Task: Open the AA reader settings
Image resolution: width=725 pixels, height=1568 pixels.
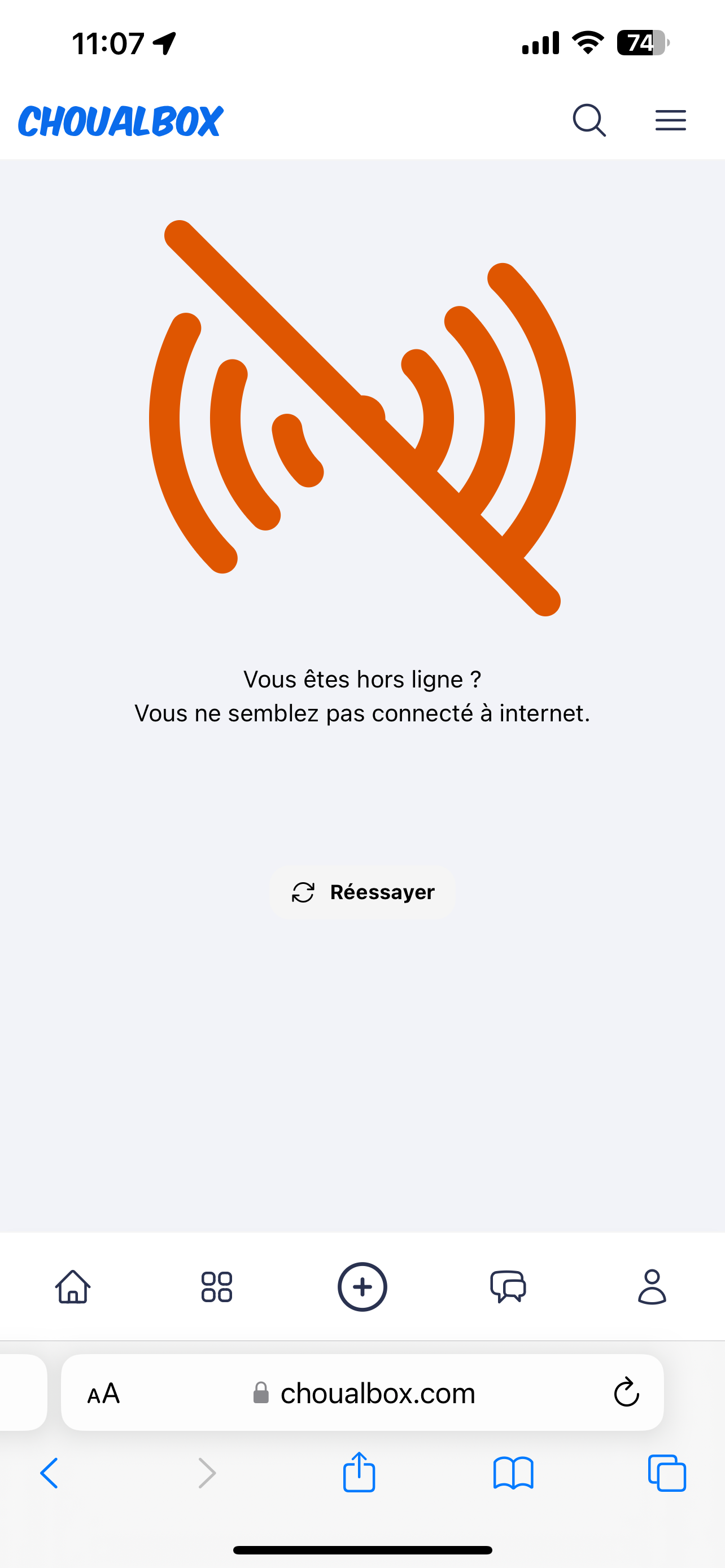Action: pyautogui.click(x=103, y=1393)
